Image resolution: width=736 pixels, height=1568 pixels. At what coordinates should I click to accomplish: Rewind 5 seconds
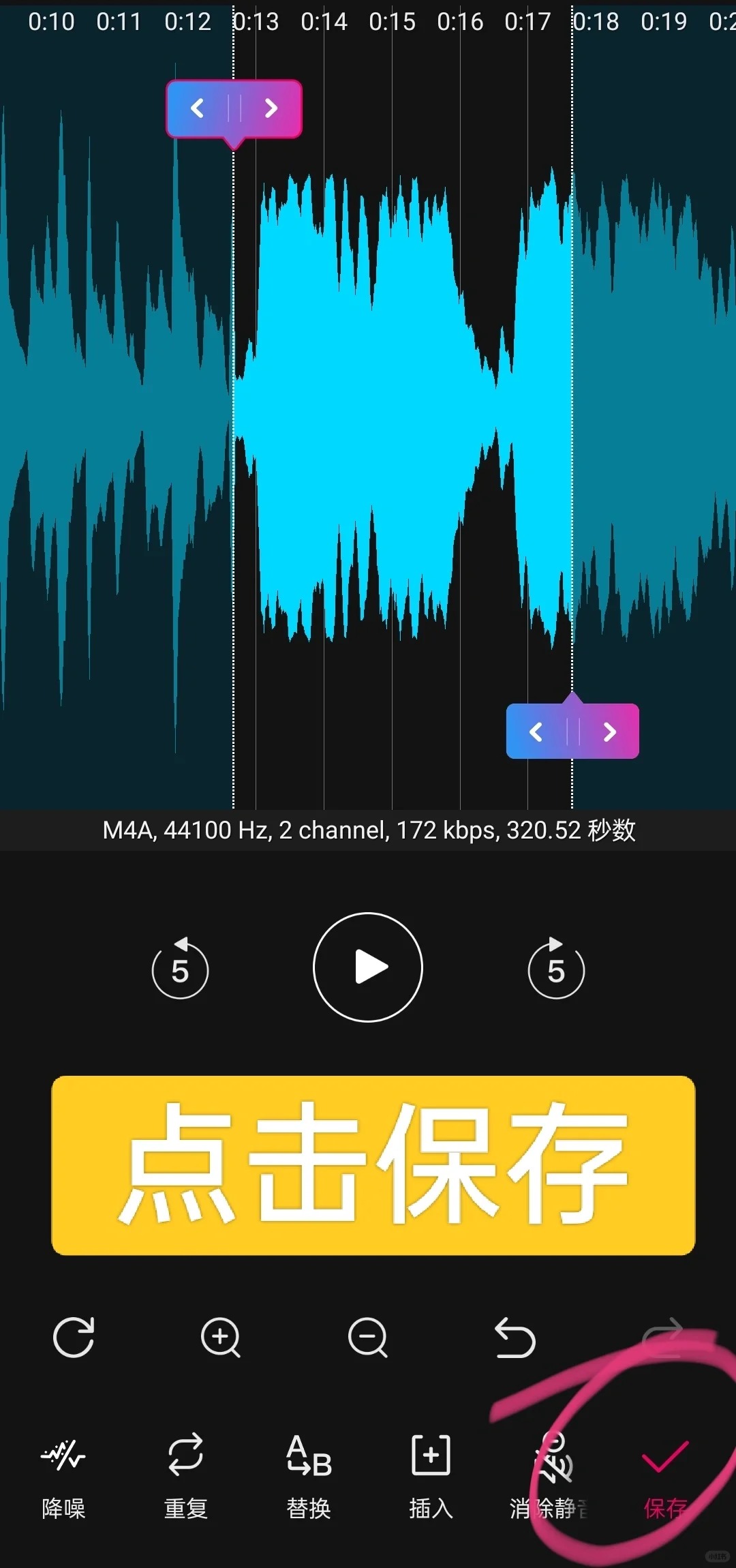tap(180, 969)
